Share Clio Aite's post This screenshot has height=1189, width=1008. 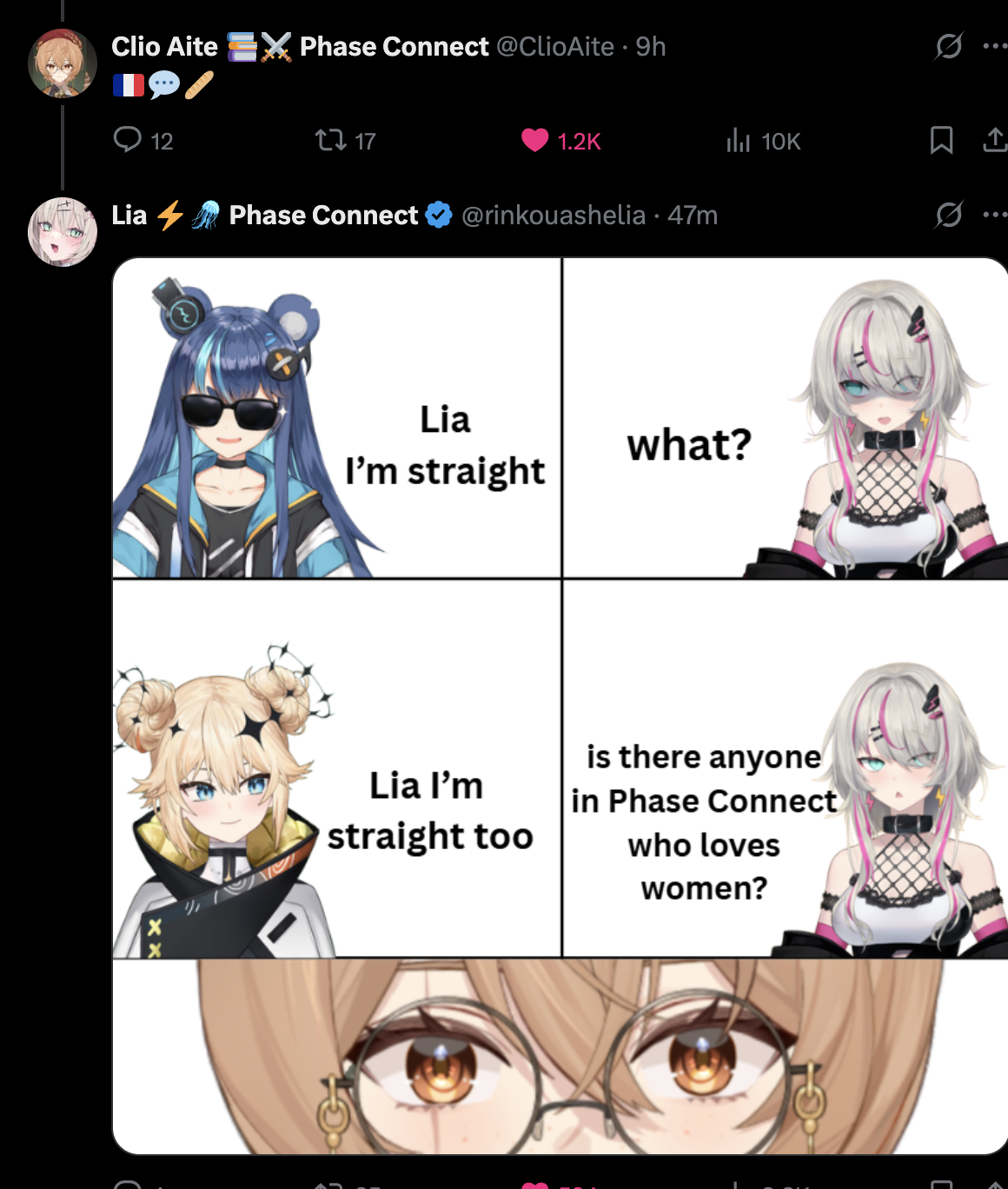(x=993, y=140)
